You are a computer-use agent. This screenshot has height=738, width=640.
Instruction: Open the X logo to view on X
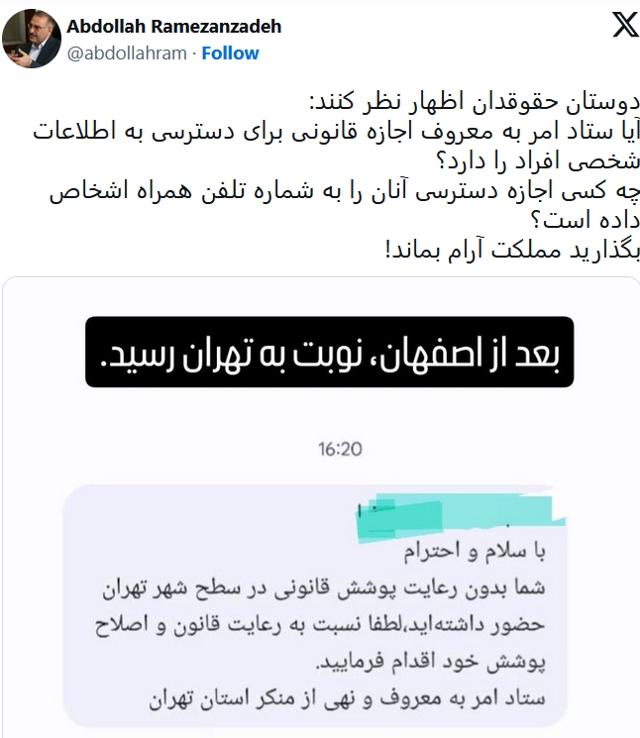click(612, 27)
